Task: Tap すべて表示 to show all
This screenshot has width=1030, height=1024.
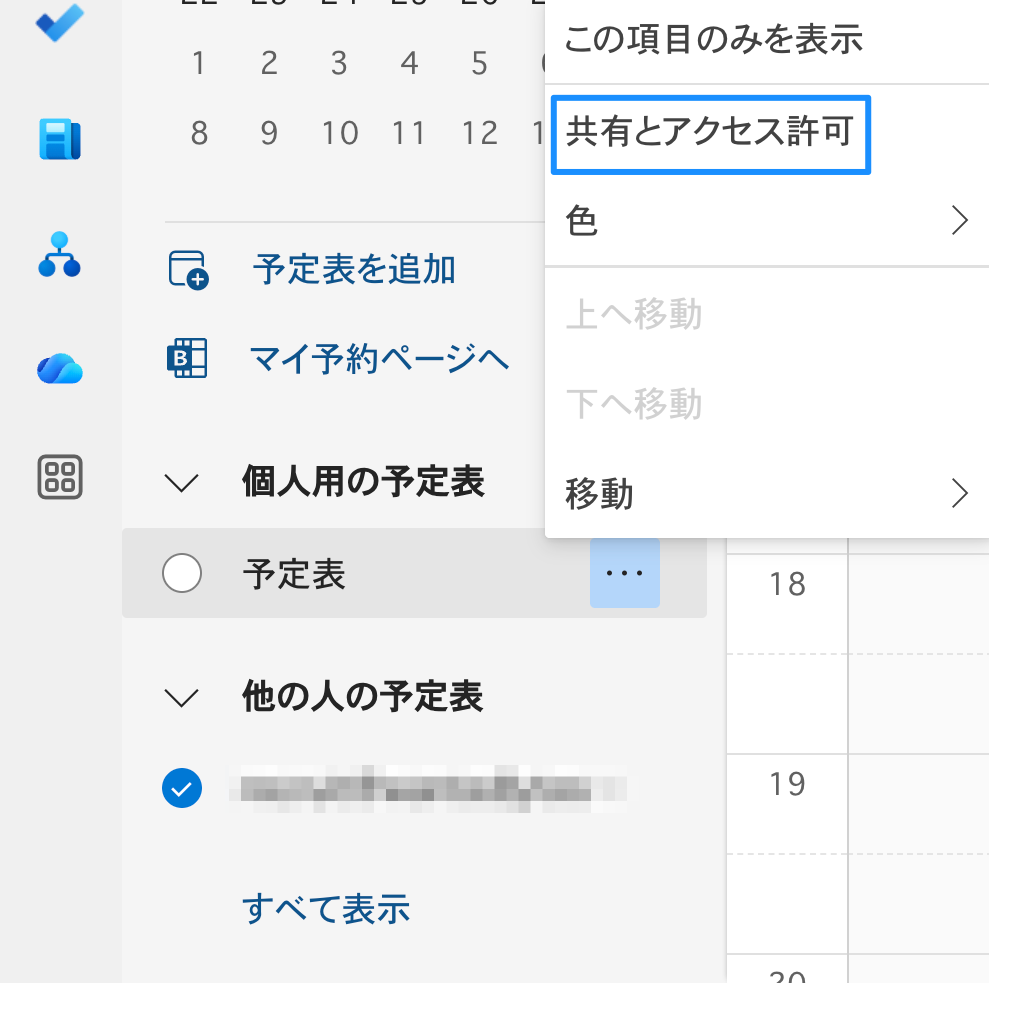Action: click(326, 909)
